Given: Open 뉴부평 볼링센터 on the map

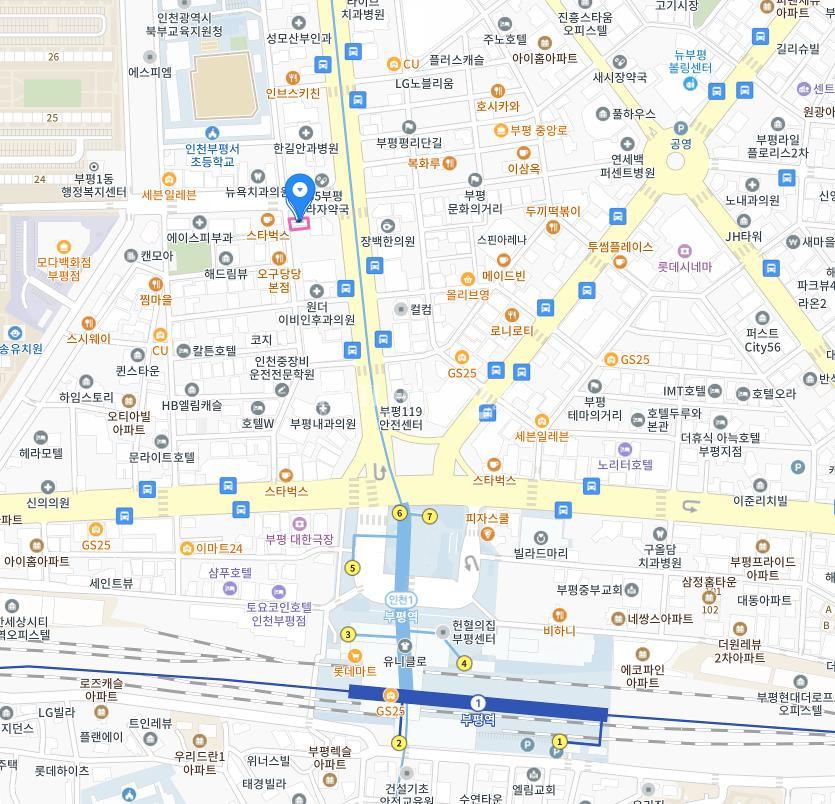Looking at the screenshot, I should [691, 83].
